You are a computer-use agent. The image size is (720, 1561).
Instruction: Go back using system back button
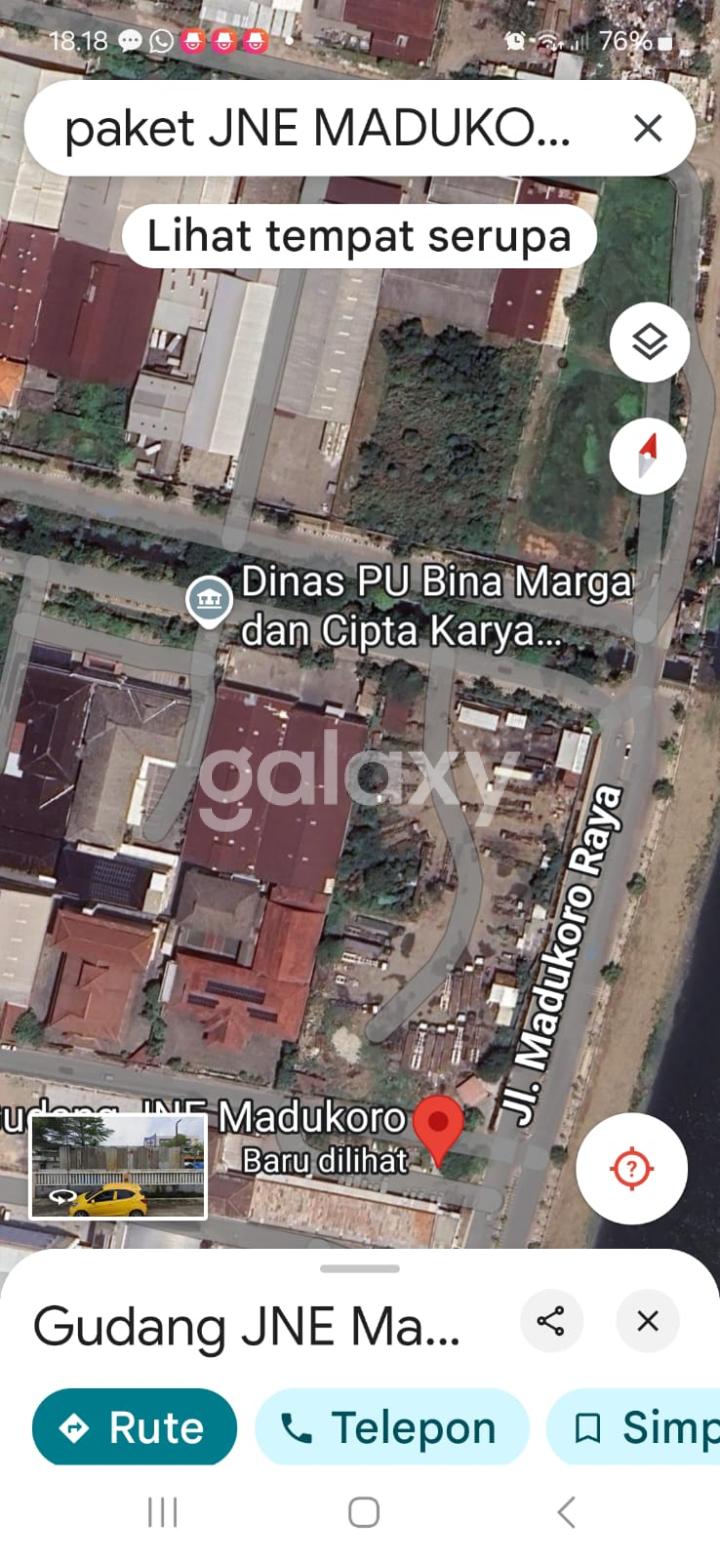(x=565, y=1512)
